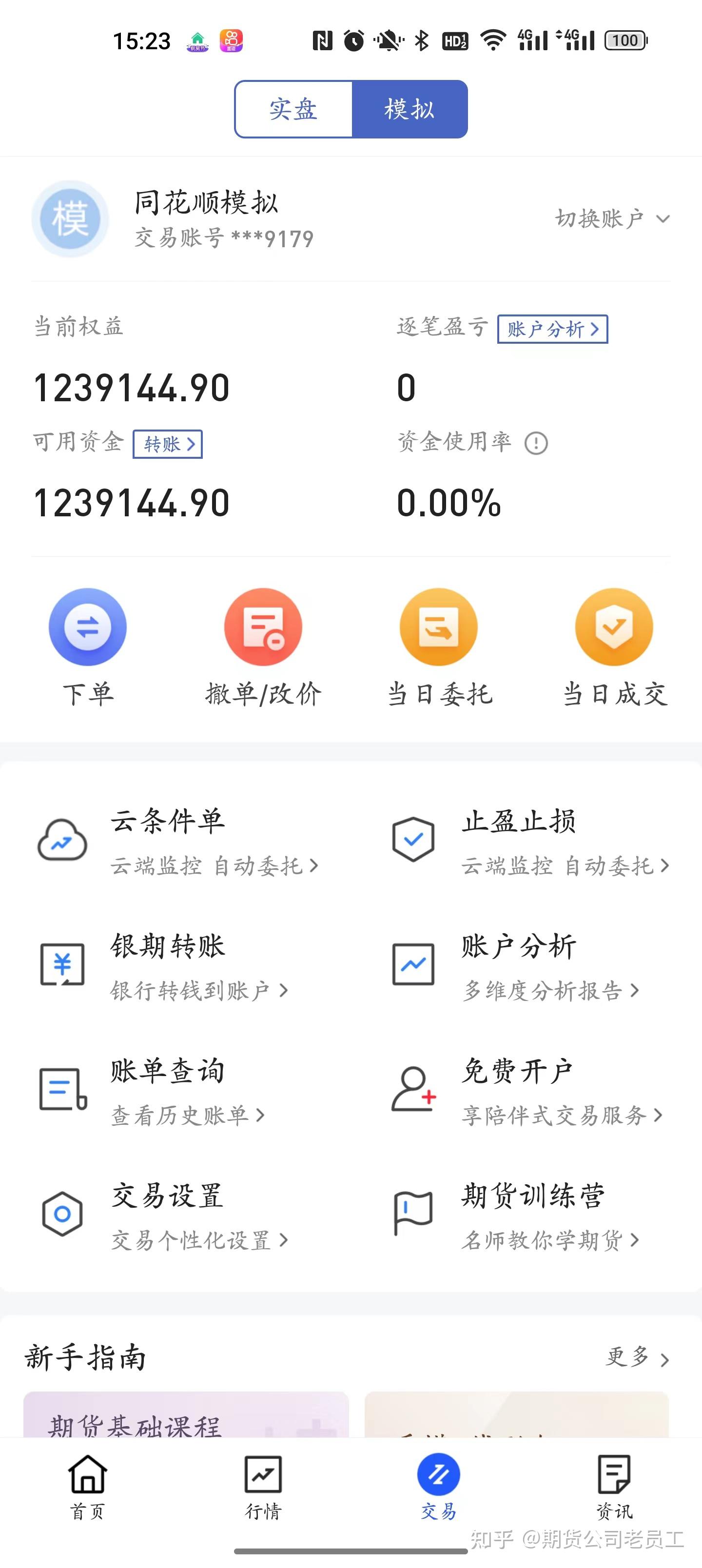See 更多 in 新手指南

pos(637,1357)
